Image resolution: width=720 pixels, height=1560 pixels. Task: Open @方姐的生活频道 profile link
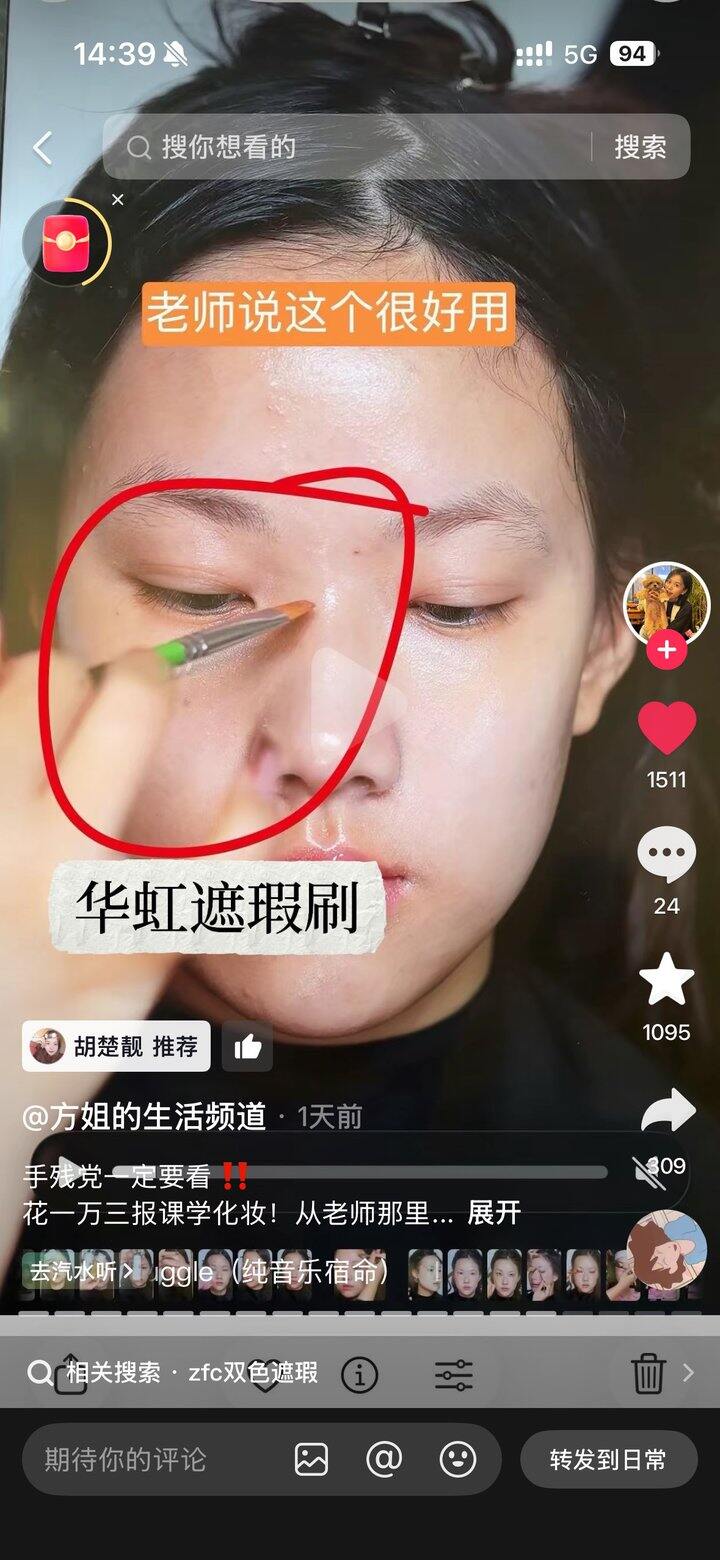145,1116
